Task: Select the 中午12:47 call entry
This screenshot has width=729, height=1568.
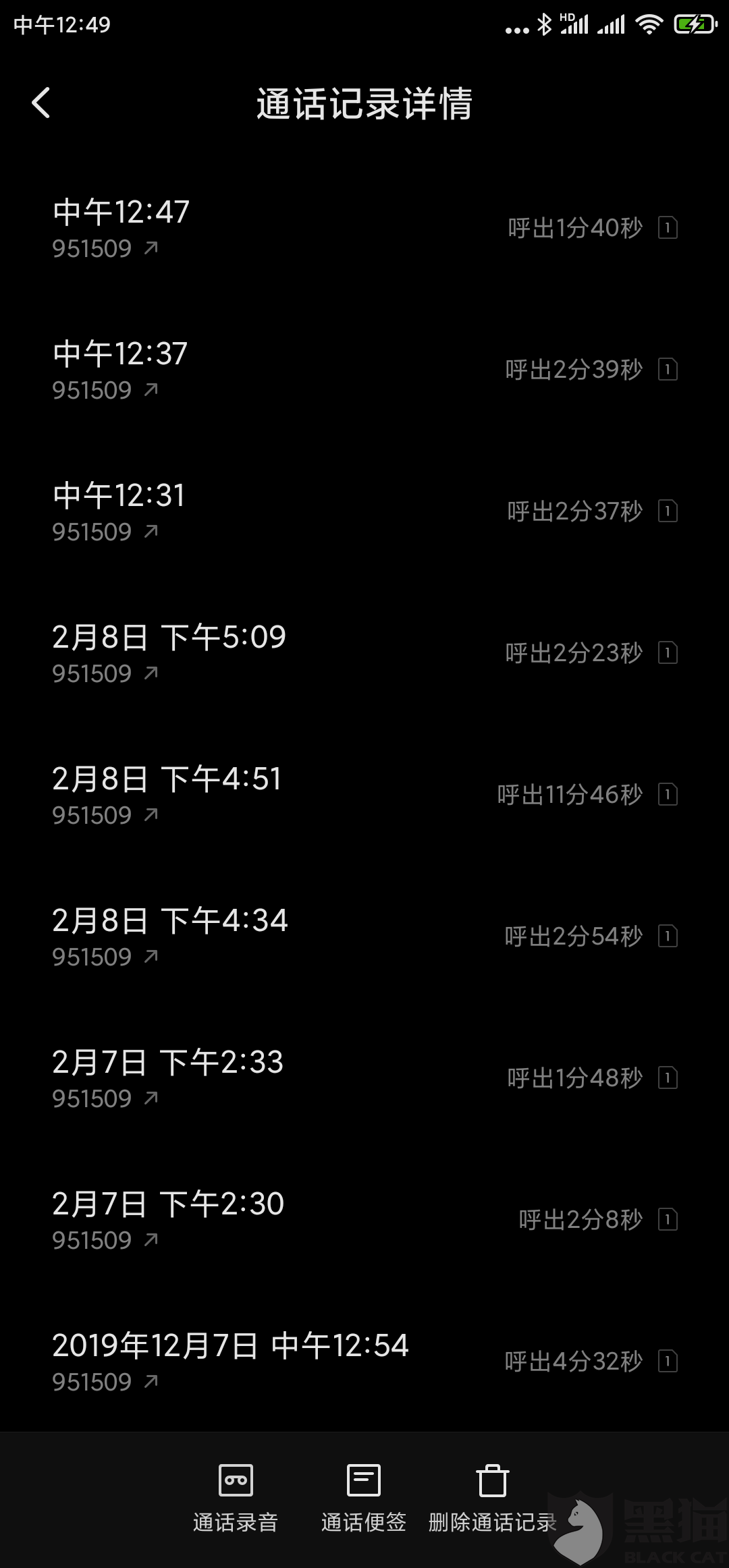Action: [364, 229]
